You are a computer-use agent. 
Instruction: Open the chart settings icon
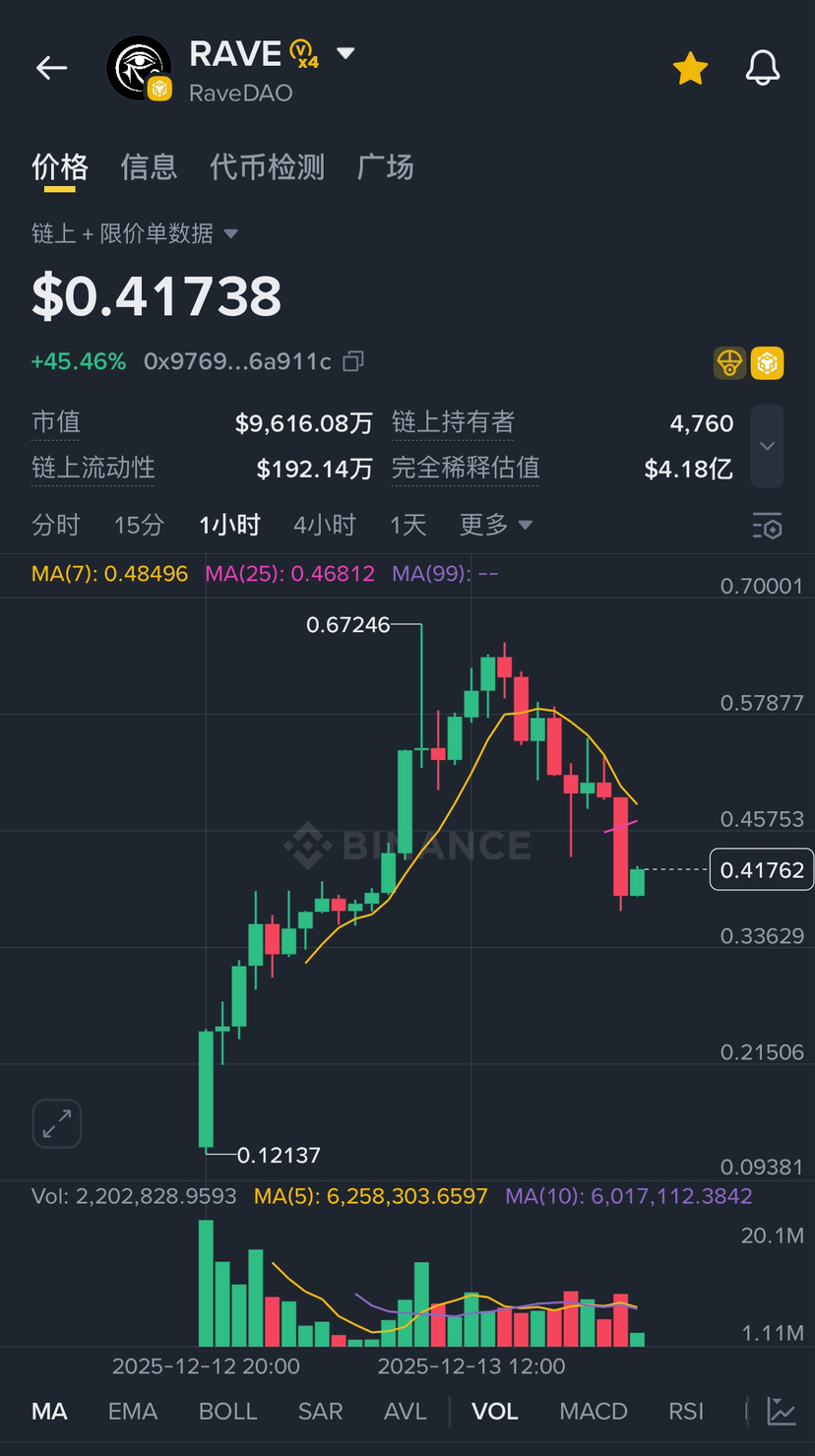[767, 526]
